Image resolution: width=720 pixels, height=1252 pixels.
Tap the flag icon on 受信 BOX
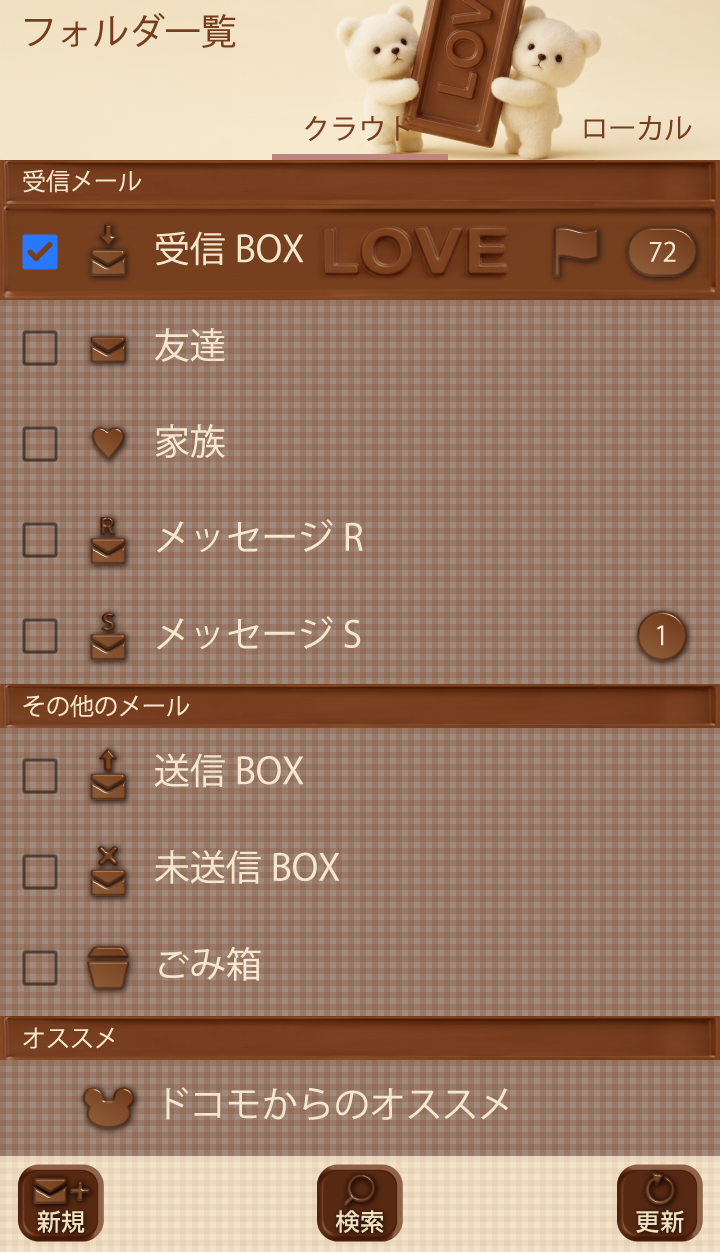tap(576, 251)
